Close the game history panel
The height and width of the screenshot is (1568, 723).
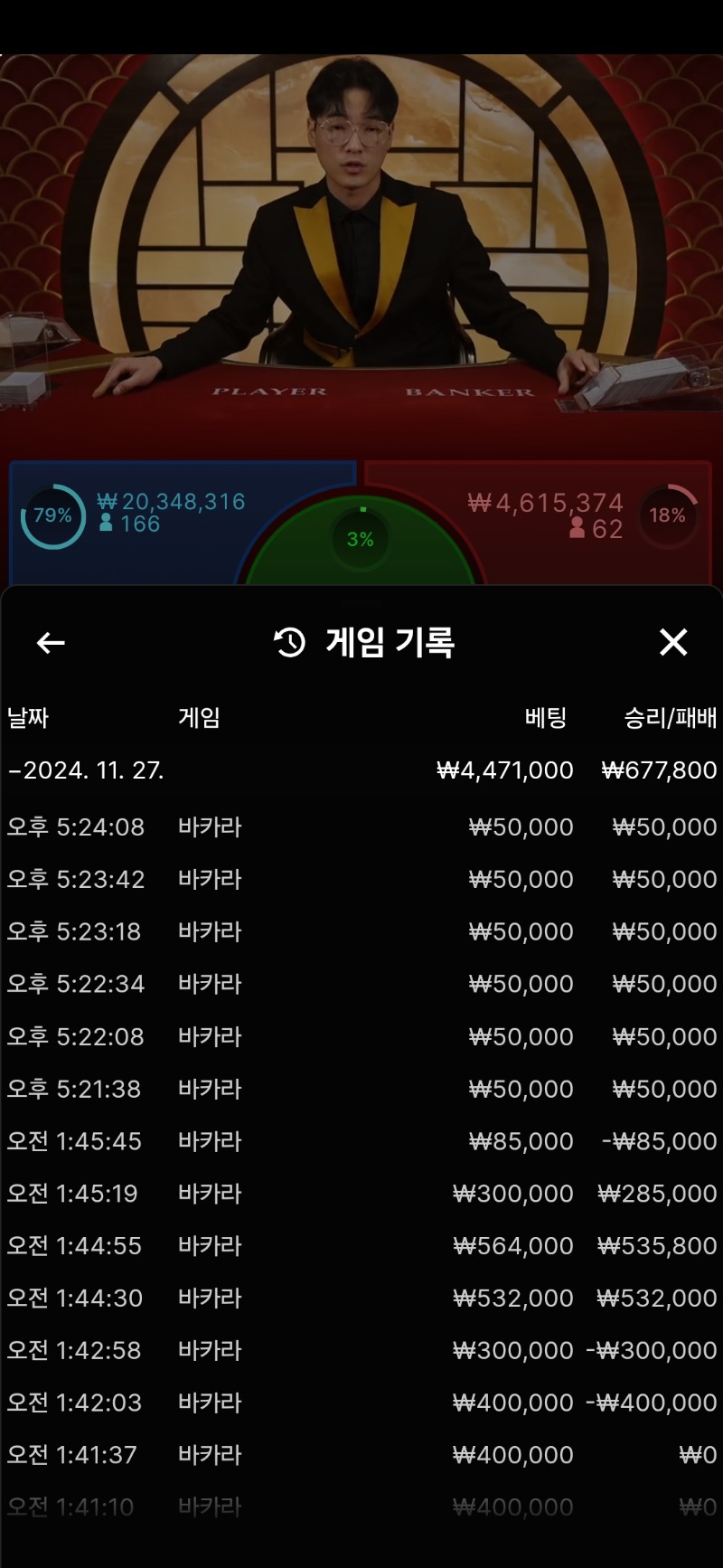(x=673, y=643)
